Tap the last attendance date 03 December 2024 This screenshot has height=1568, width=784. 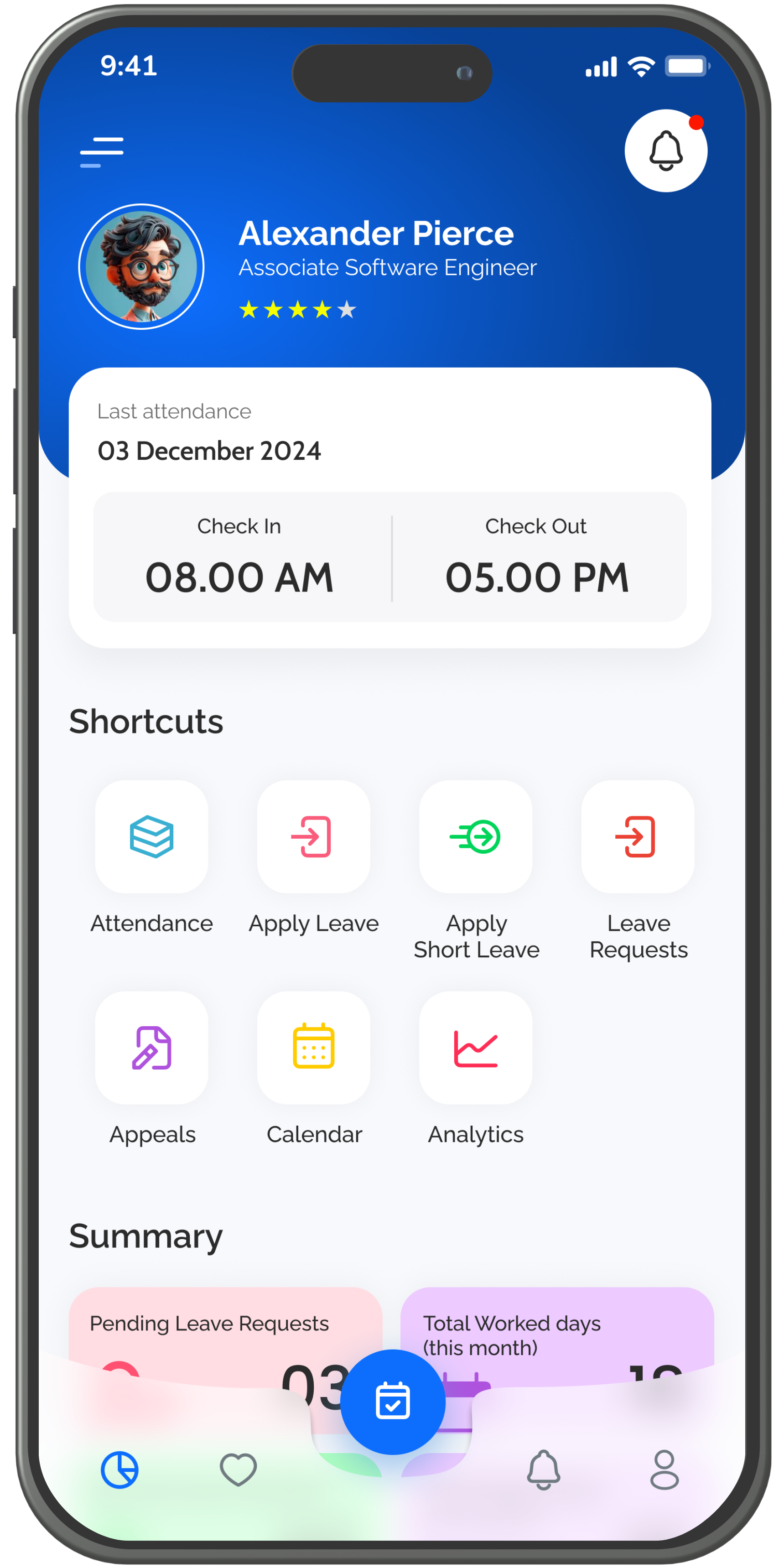click(209, 451)
